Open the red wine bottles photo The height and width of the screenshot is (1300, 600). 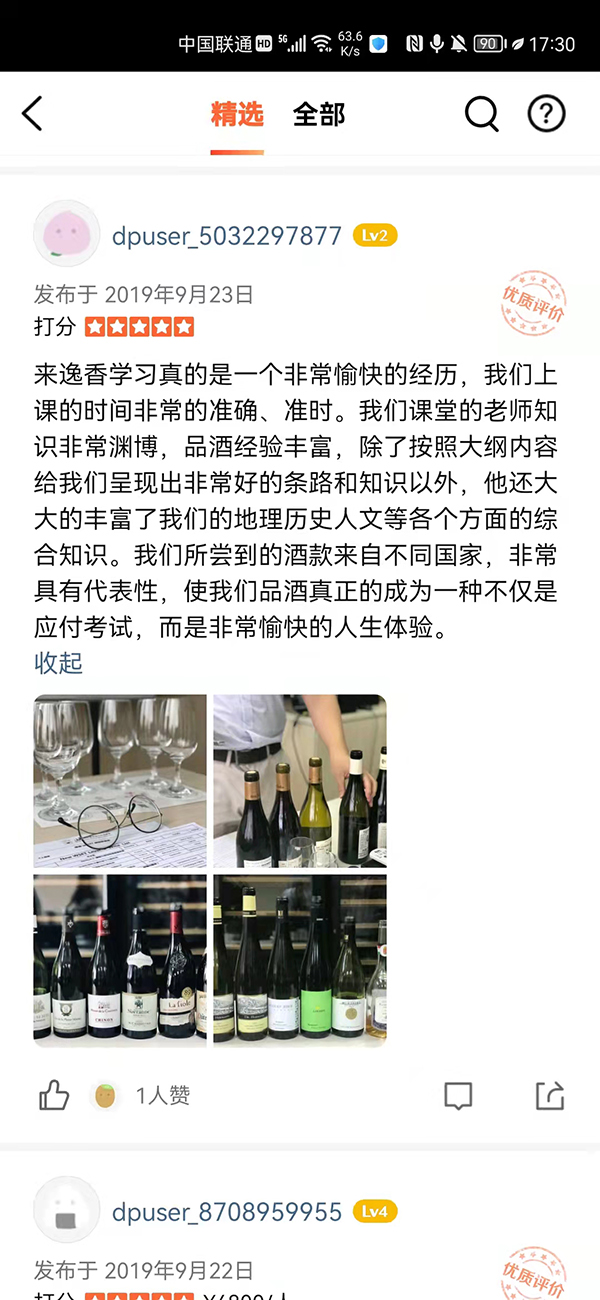tap(120, 961)
